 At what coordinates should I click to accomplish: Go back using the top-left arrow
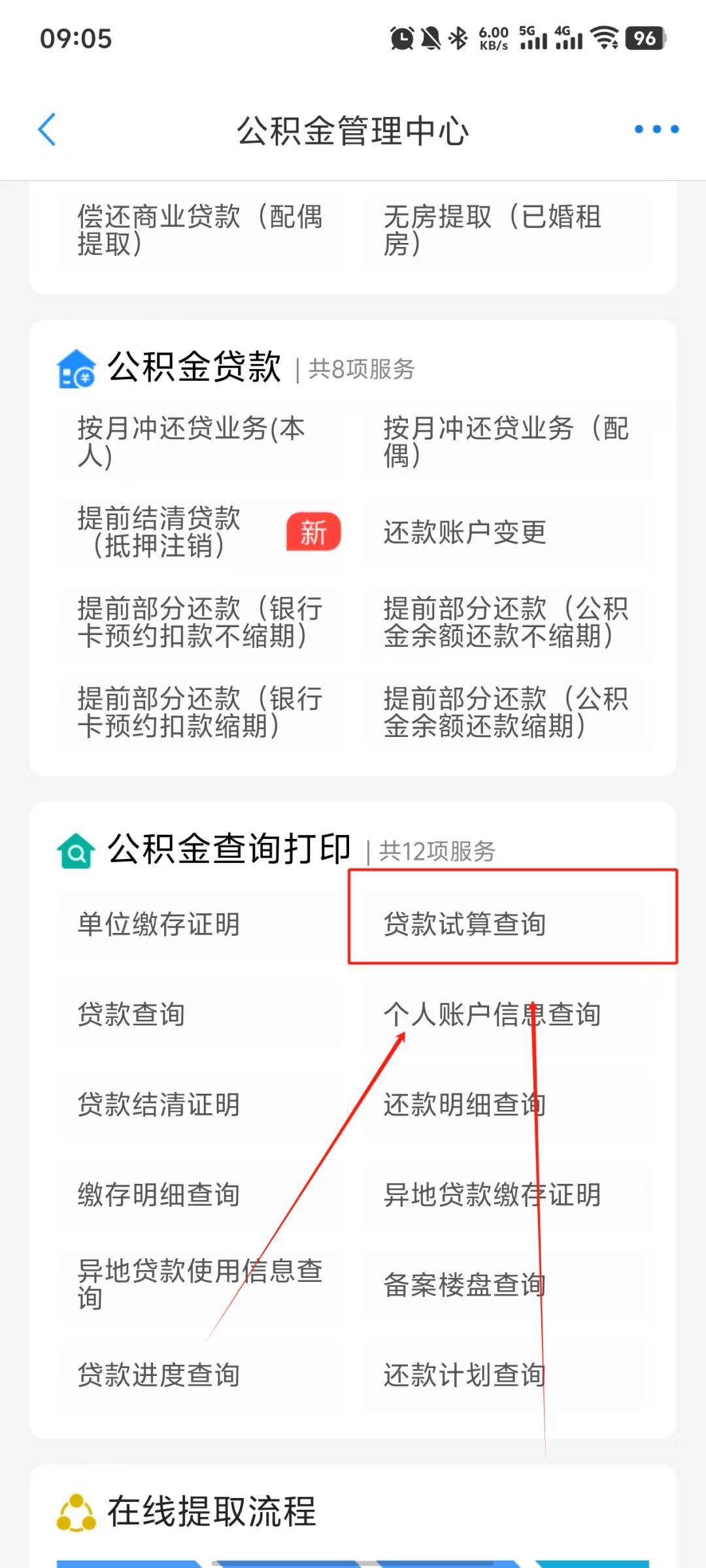point(47,129)
